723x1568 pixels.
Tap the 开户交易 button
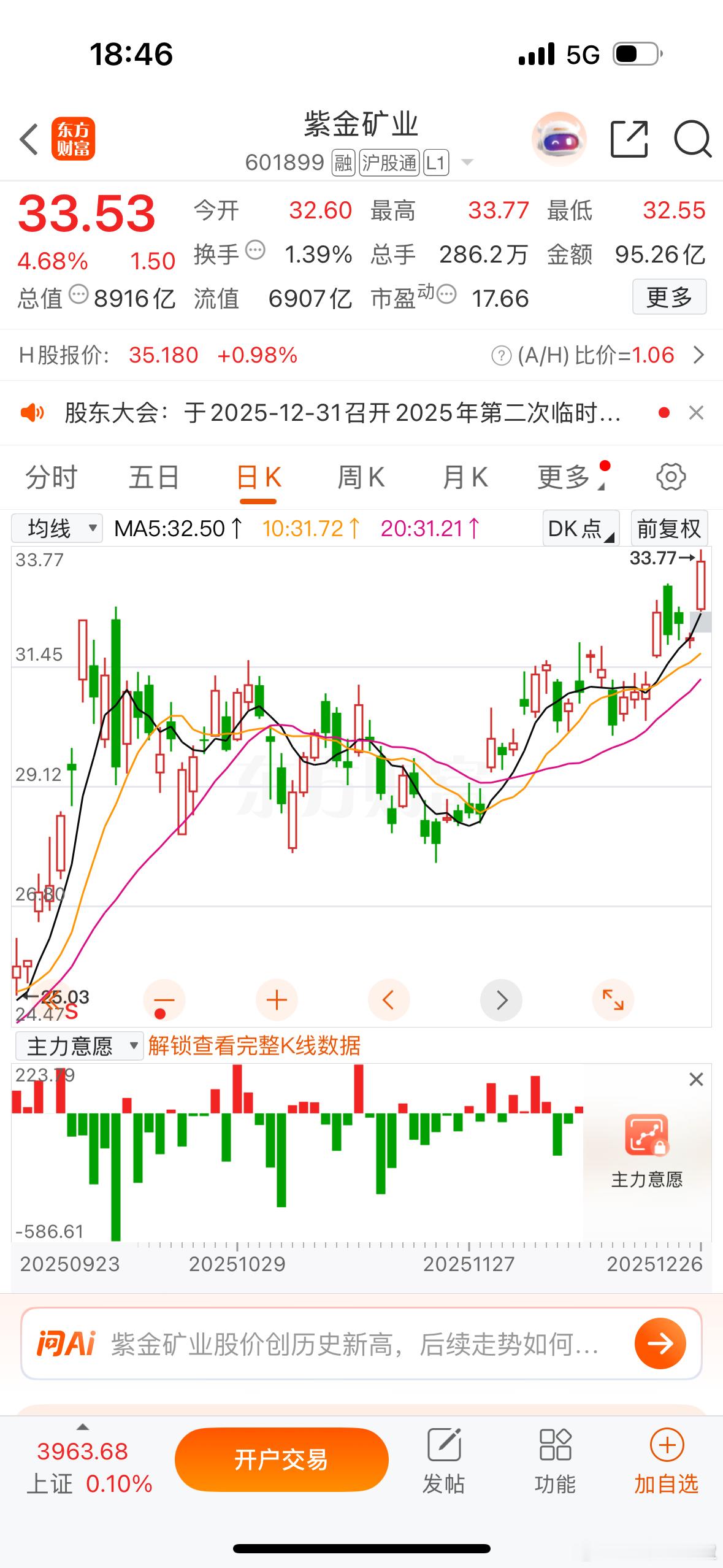(281, 1460)
